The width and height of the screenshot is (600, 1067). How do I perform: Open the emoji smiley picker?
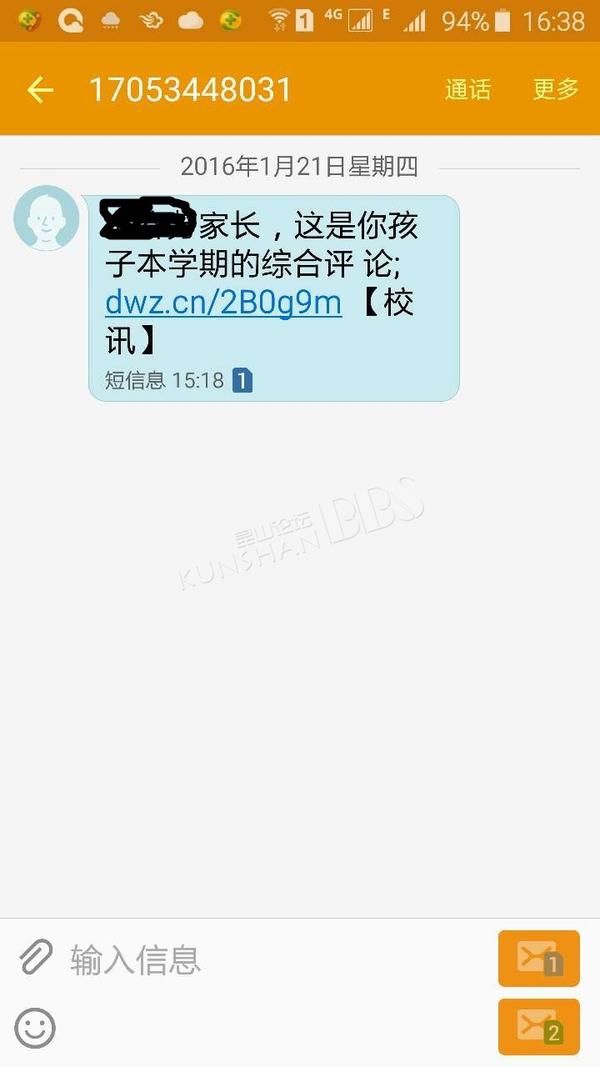35,1028
